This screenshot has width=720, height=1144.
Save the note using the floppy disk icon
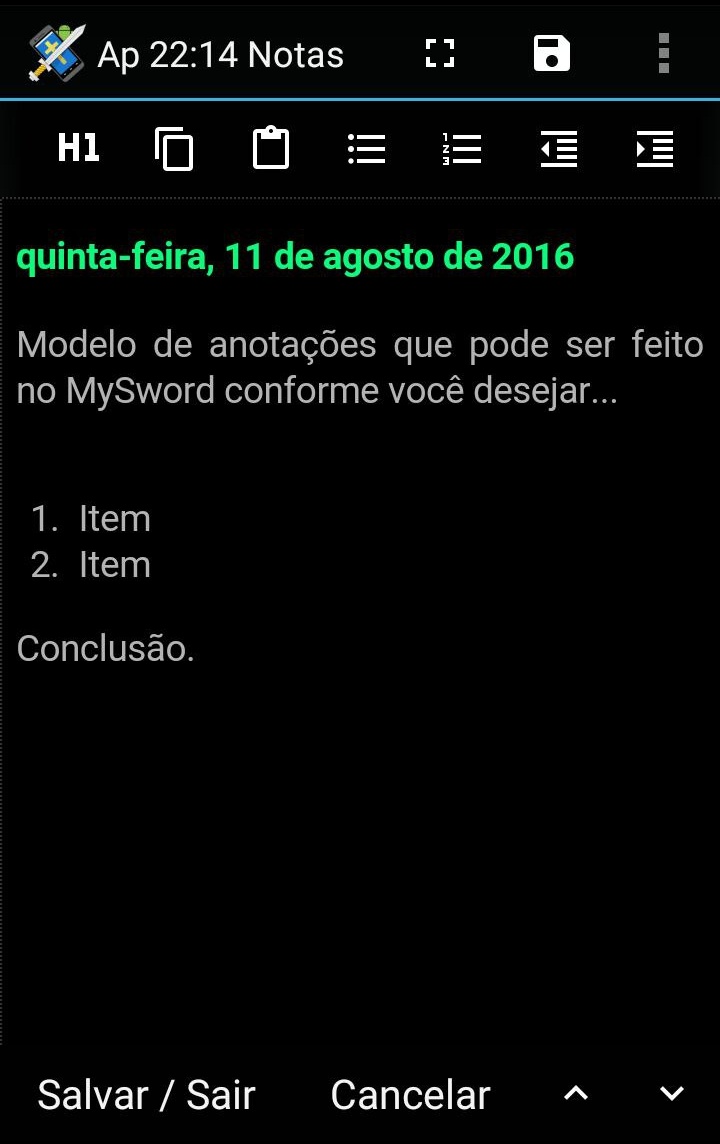pos(551,53)
